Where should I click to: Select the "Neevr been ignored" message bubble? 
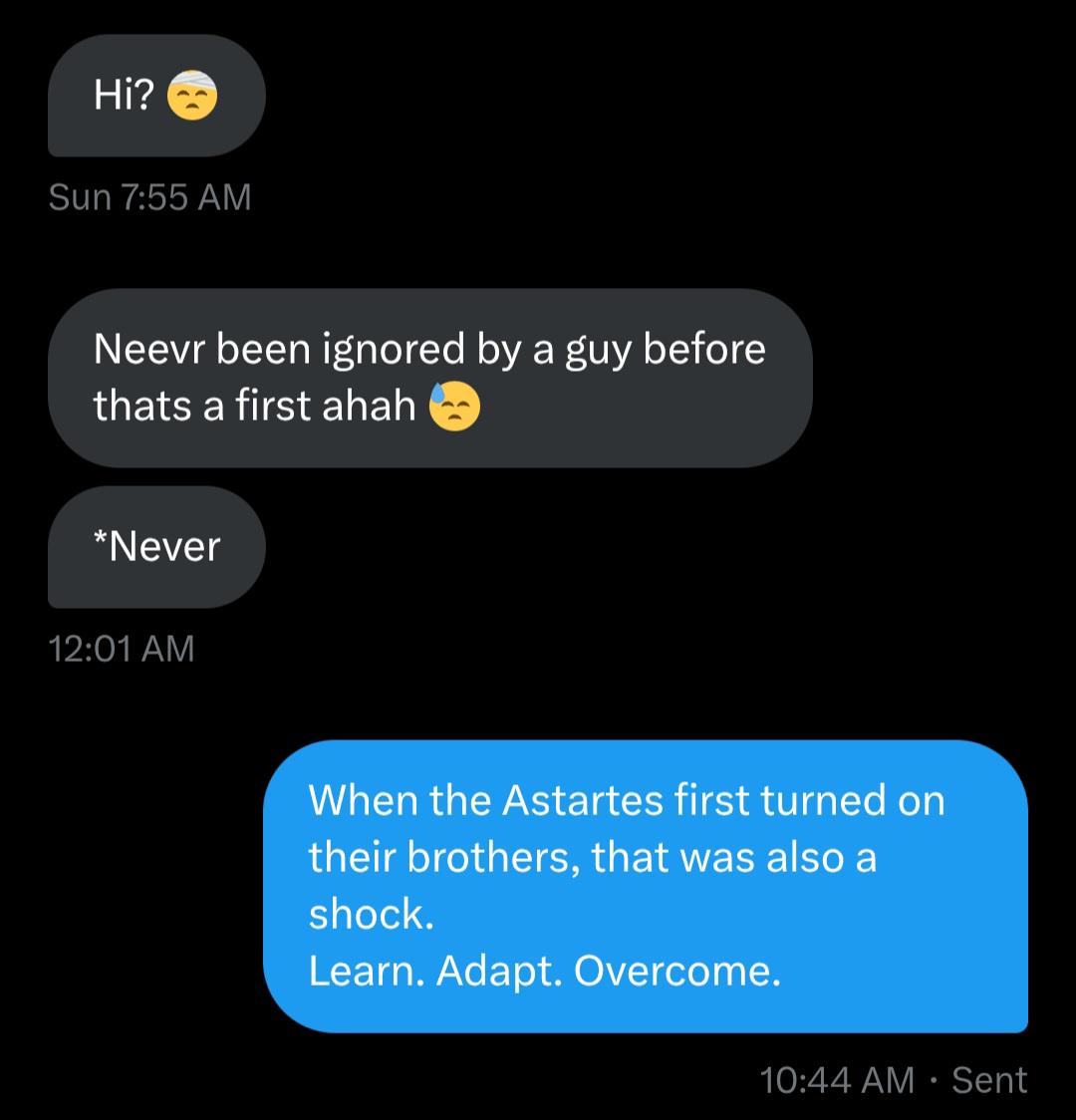click(x=429, y=378)
